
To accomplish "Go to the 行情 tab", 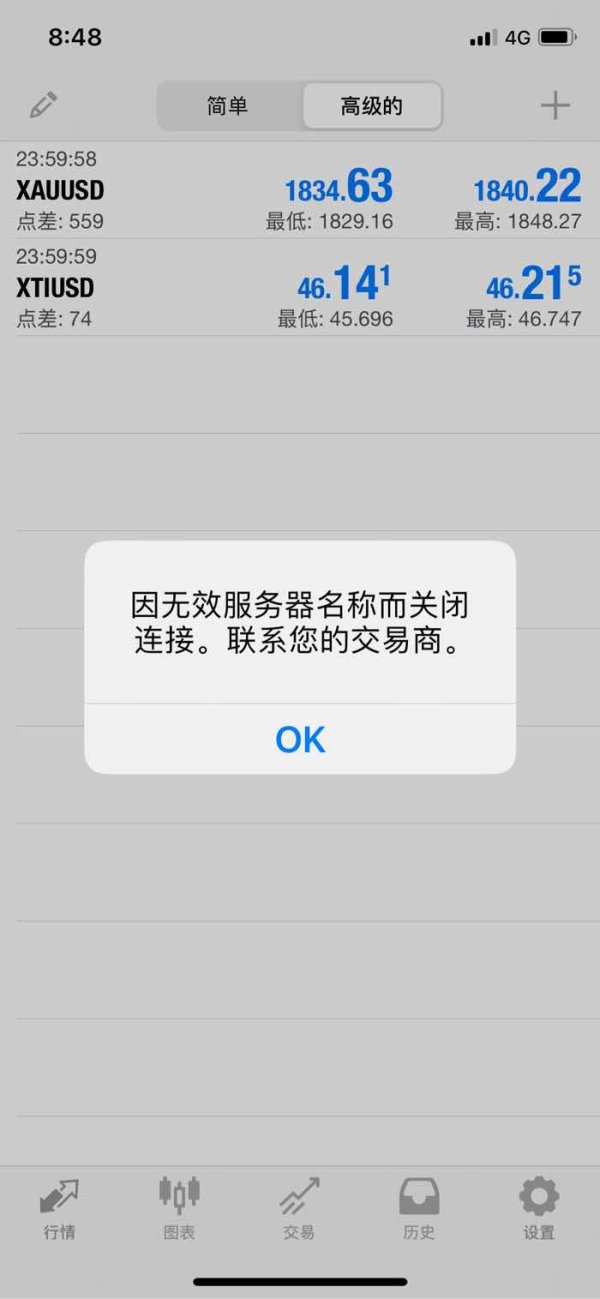I will [59, 1209].
